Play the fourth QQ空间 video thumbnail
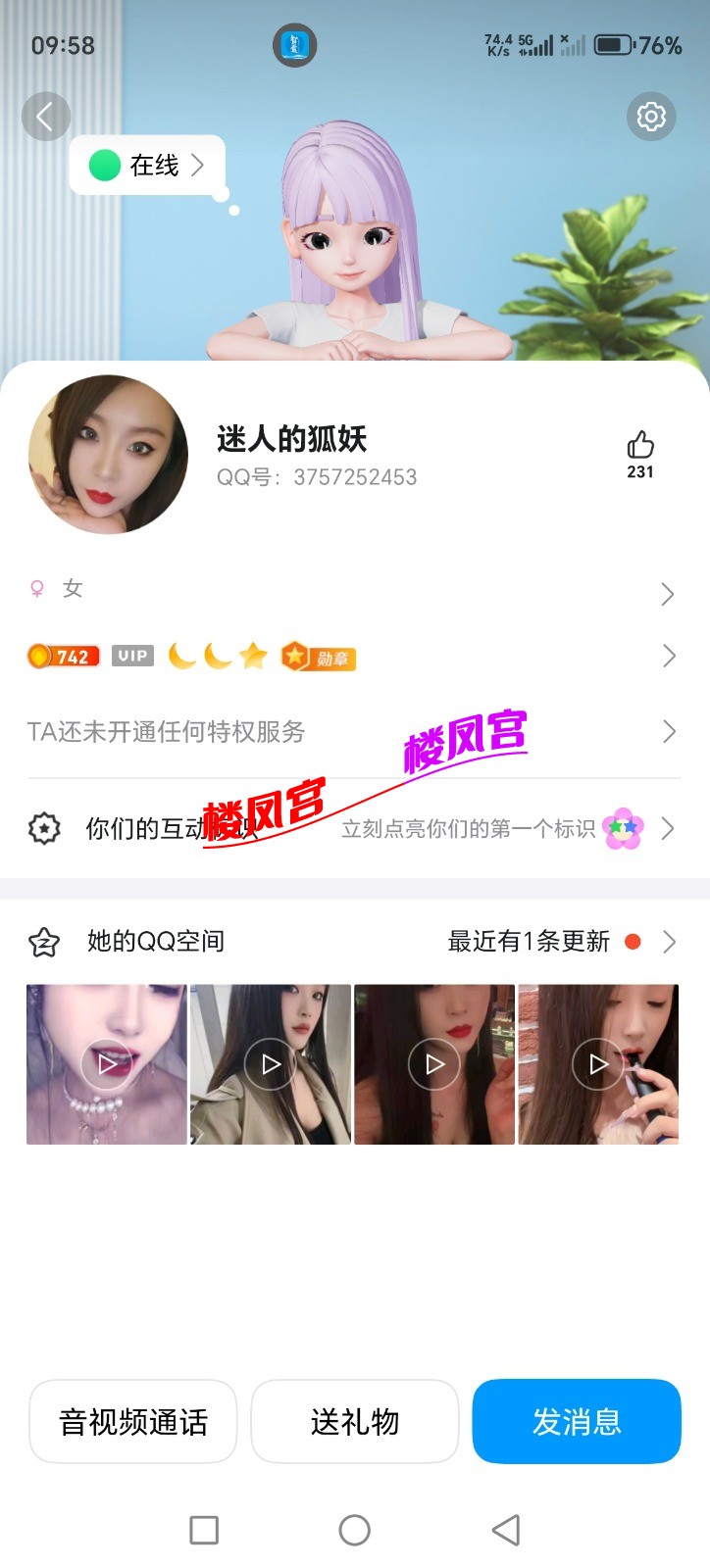 coord(598,1064)
